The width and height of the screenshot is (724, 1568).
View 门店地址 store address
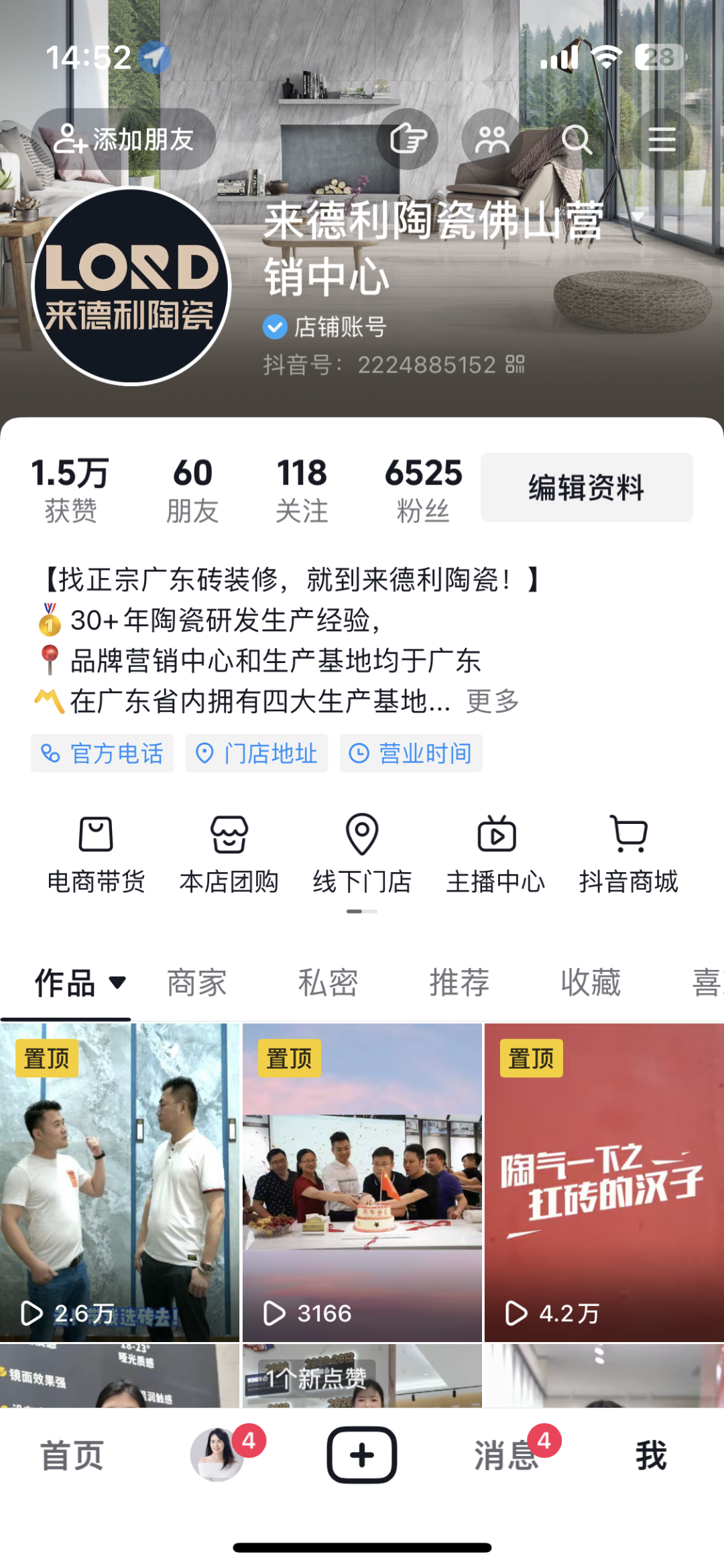[x=257, y=753]
